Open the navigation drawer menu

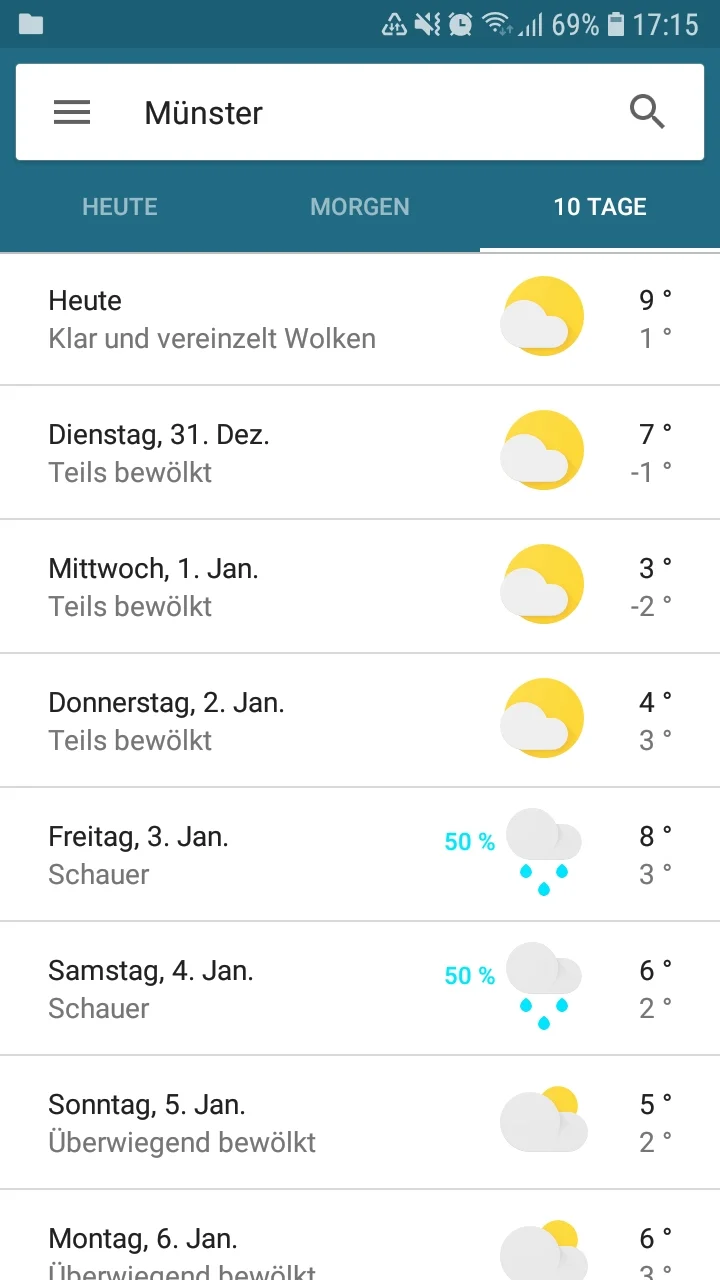coord(71,112)
